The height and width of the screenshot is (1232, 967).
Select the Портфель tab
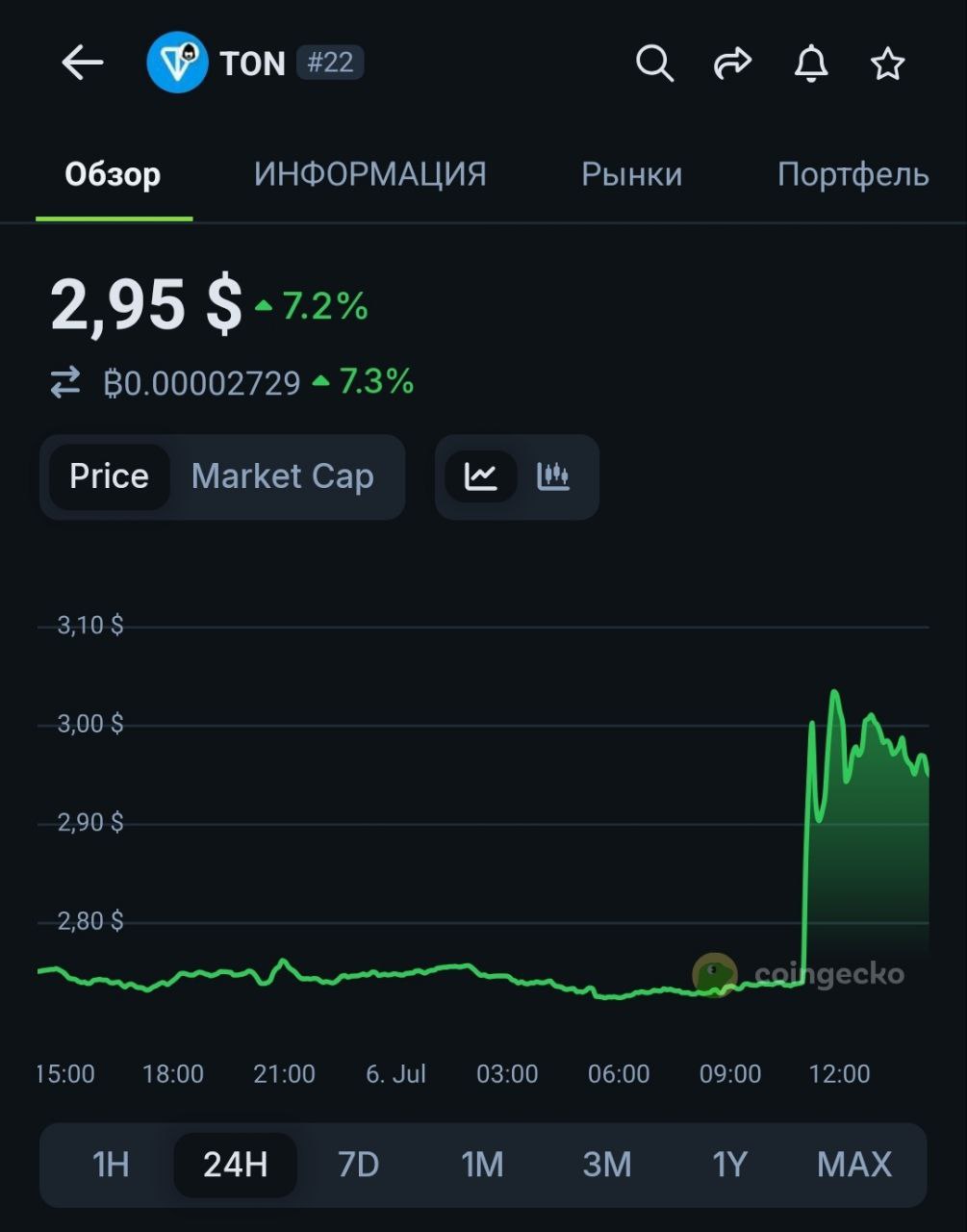(x=852, y=174)
